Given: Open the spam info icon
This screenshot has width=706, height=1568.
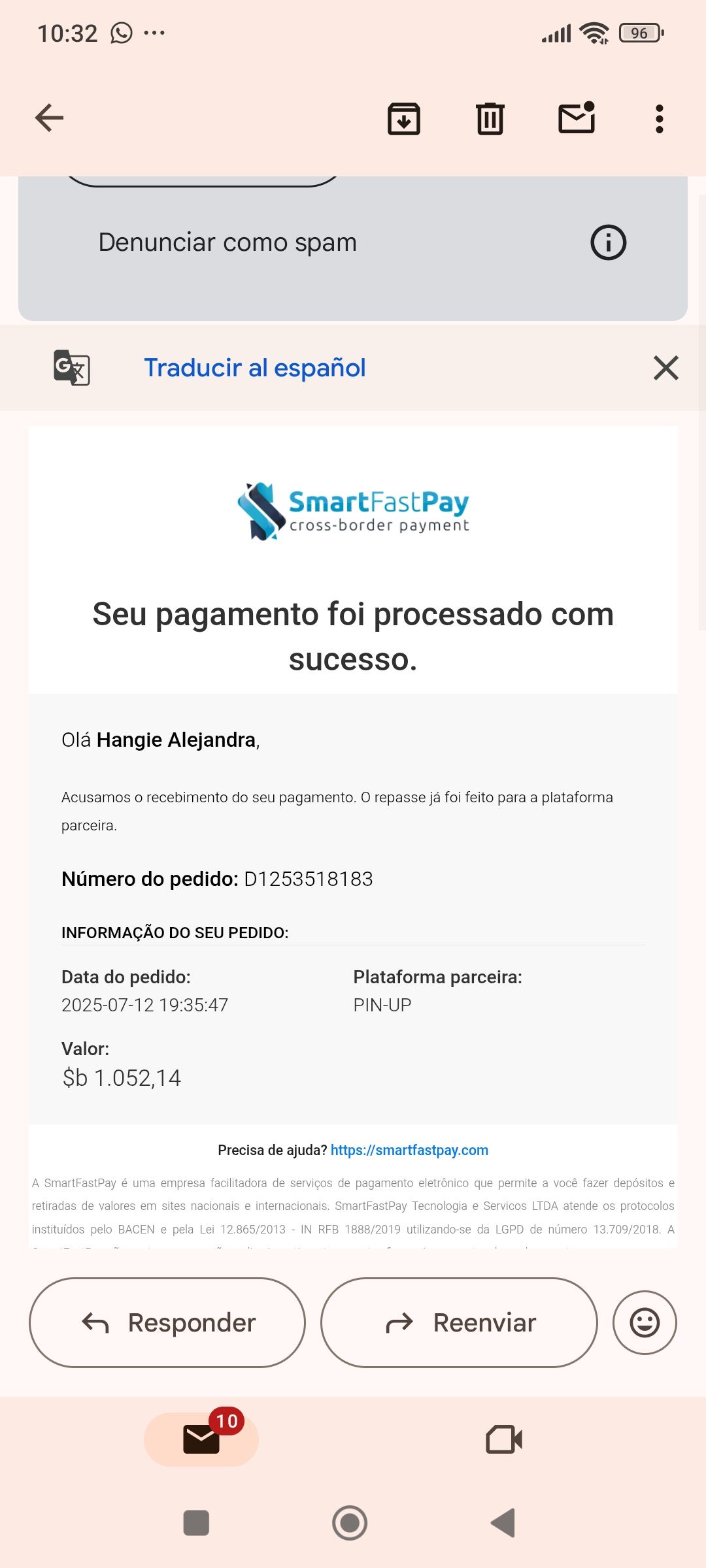Looking at the screenshot, I should pos(608,242).
